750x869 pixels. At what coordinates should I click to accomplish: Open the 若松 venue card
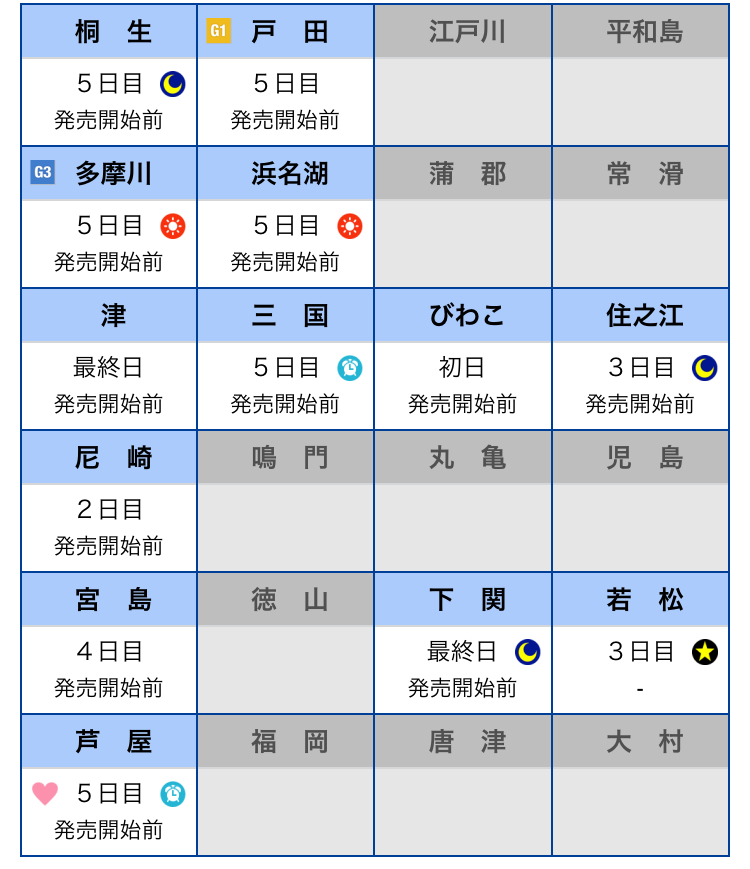pyautogui.click(x=640, y=644)
